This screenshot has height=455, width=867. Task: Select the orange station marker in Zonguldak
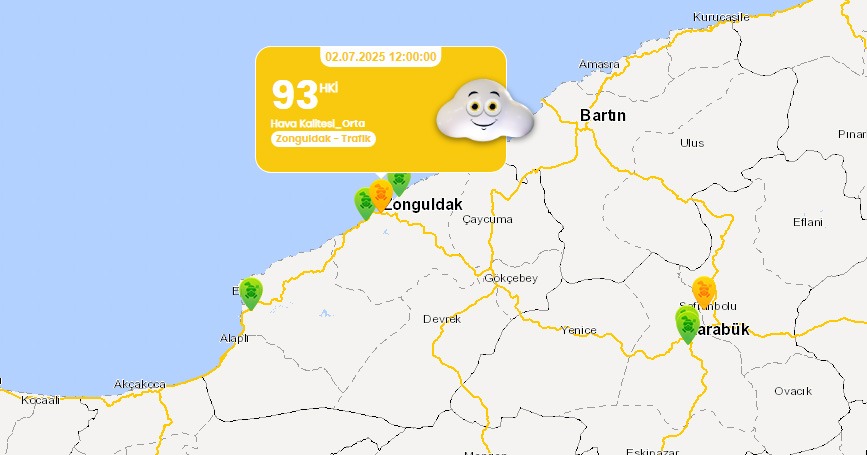click(380, 193)
